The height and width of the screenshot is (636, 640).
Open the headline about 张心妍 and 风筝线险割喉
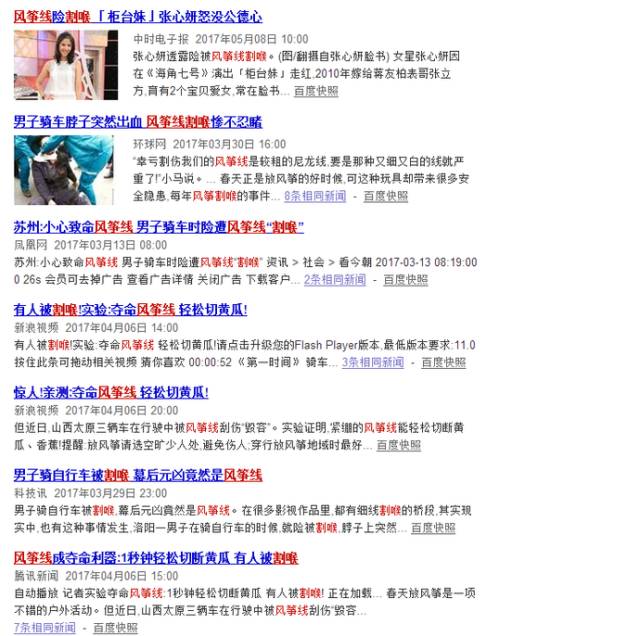tap(138, 17)
